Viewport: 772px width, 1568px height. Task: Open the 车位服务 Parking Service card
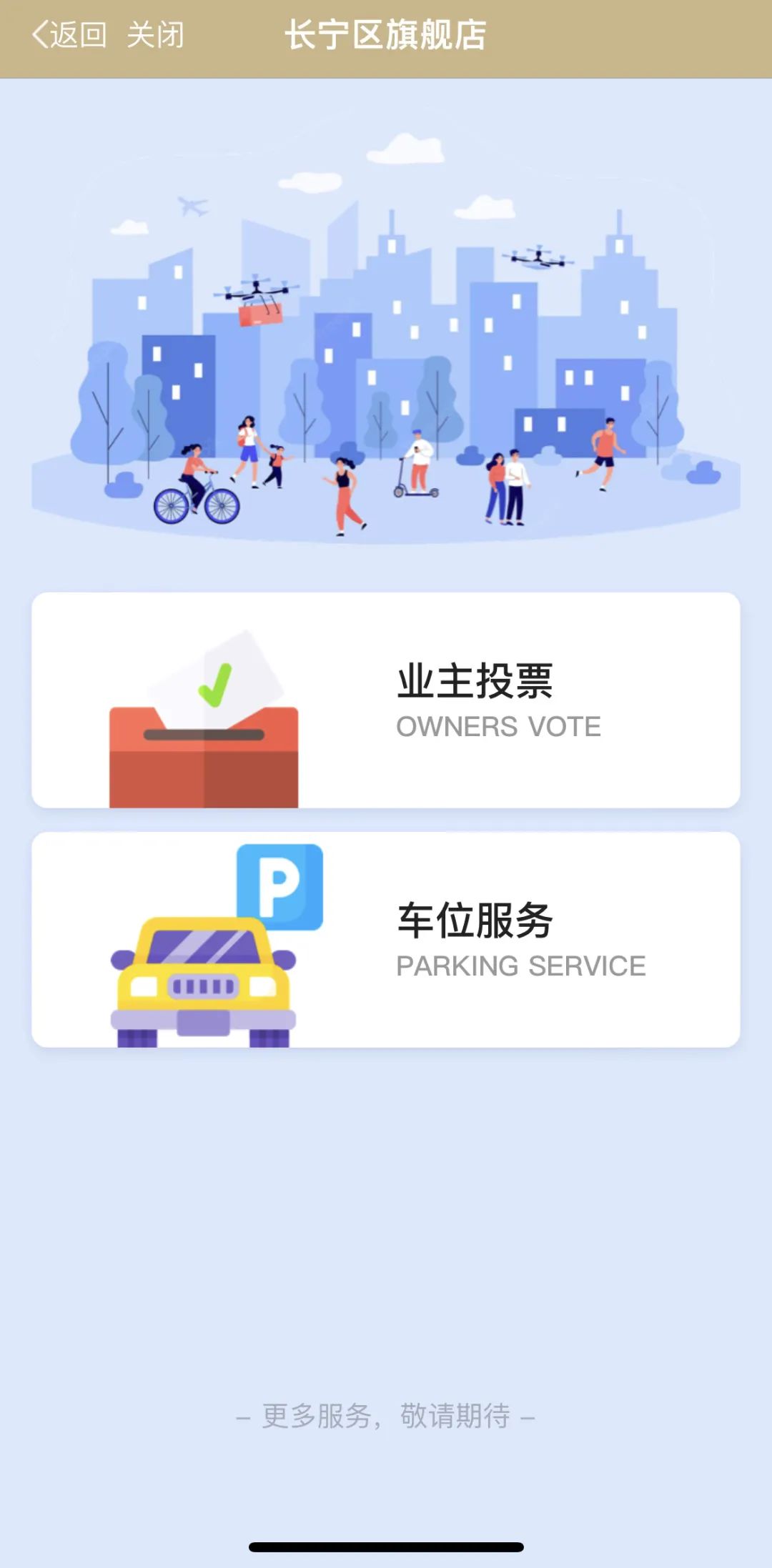pyautogui.click(x=386, y=939)
